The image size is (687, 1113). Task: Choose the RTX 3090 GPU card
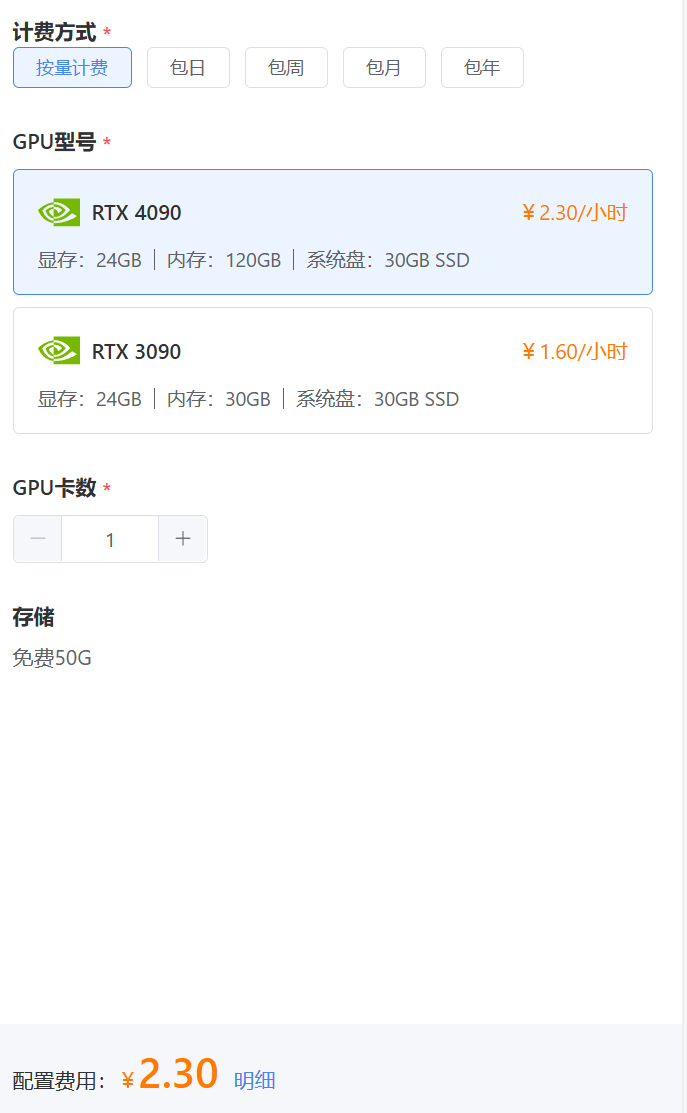tap(333, 371)
